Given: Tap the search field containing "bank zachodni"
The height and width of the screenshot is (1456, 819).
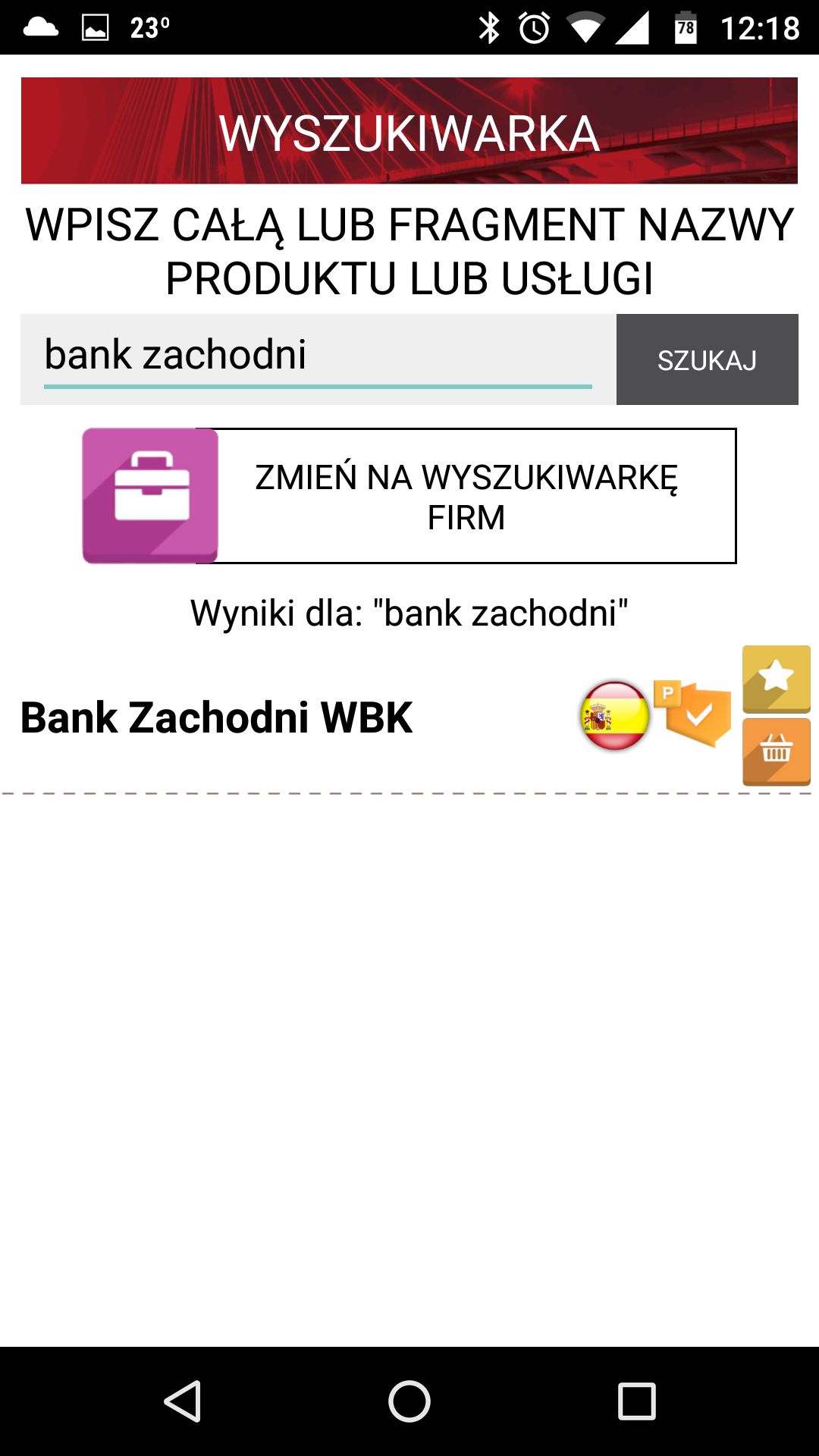Looking at the screenshot, I should (x=318, y=358).
